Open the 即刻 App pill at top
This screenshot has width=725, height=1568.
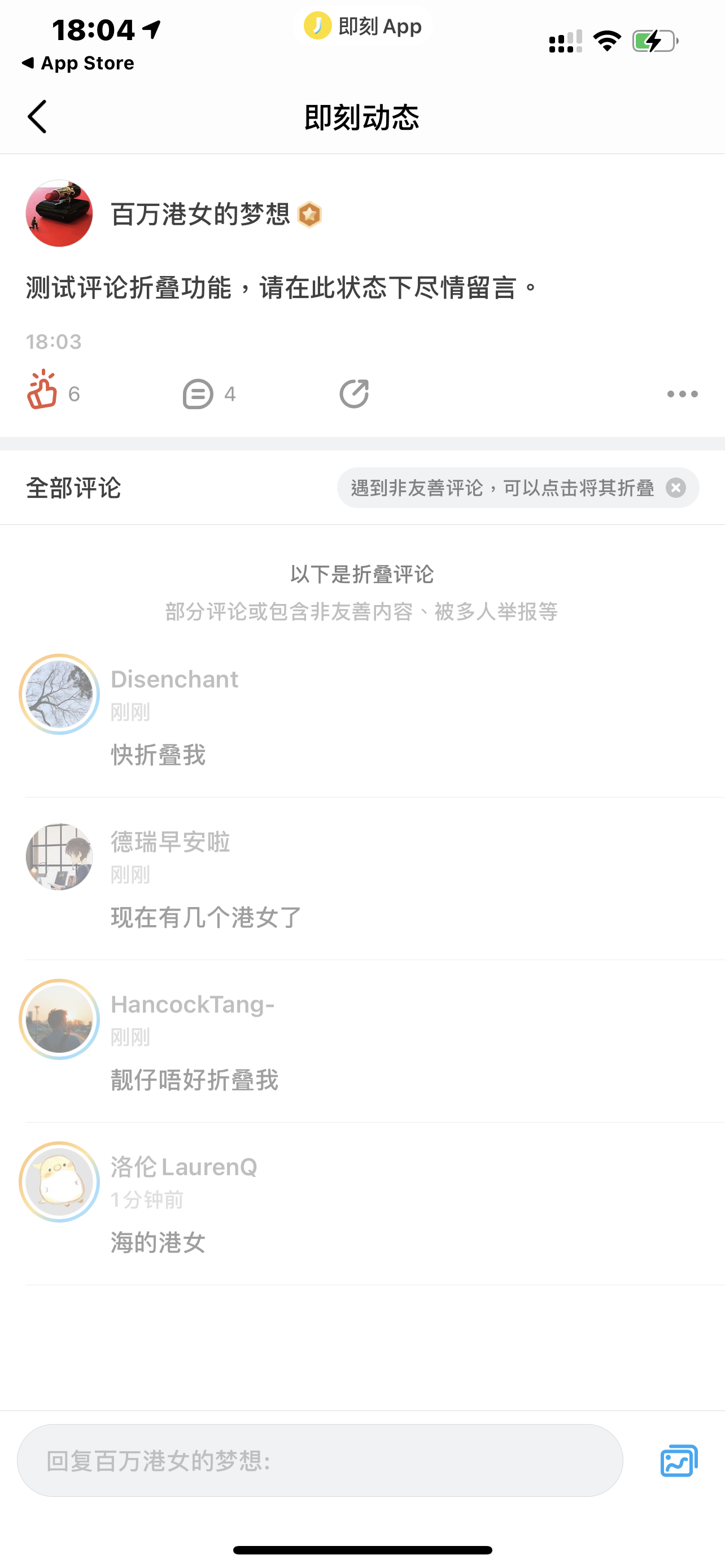tap(363, 26)
